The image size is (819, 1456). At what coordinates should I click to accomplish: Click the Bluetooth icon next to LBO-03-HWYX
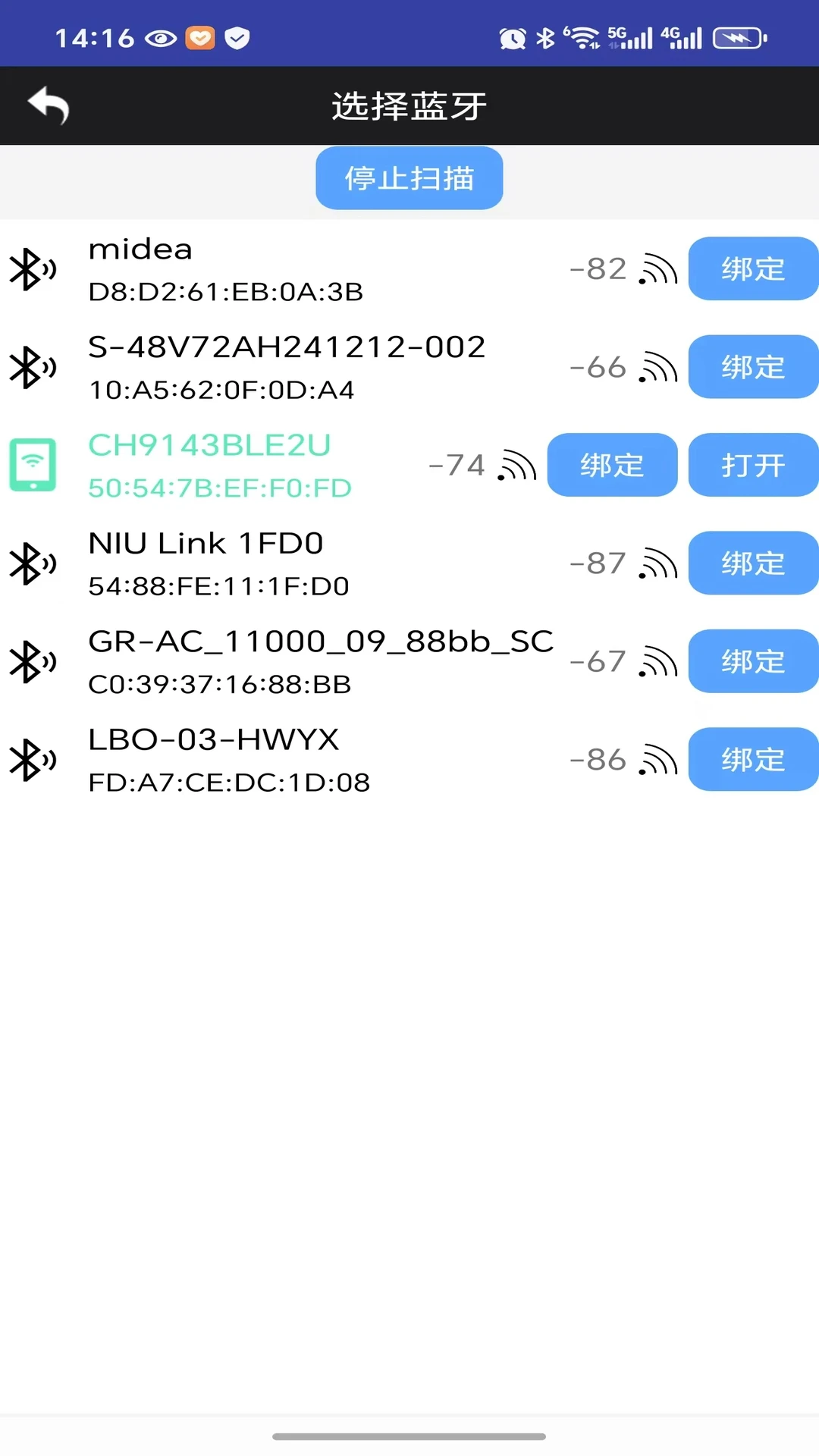pyautogui.click(x=33, y=759)
